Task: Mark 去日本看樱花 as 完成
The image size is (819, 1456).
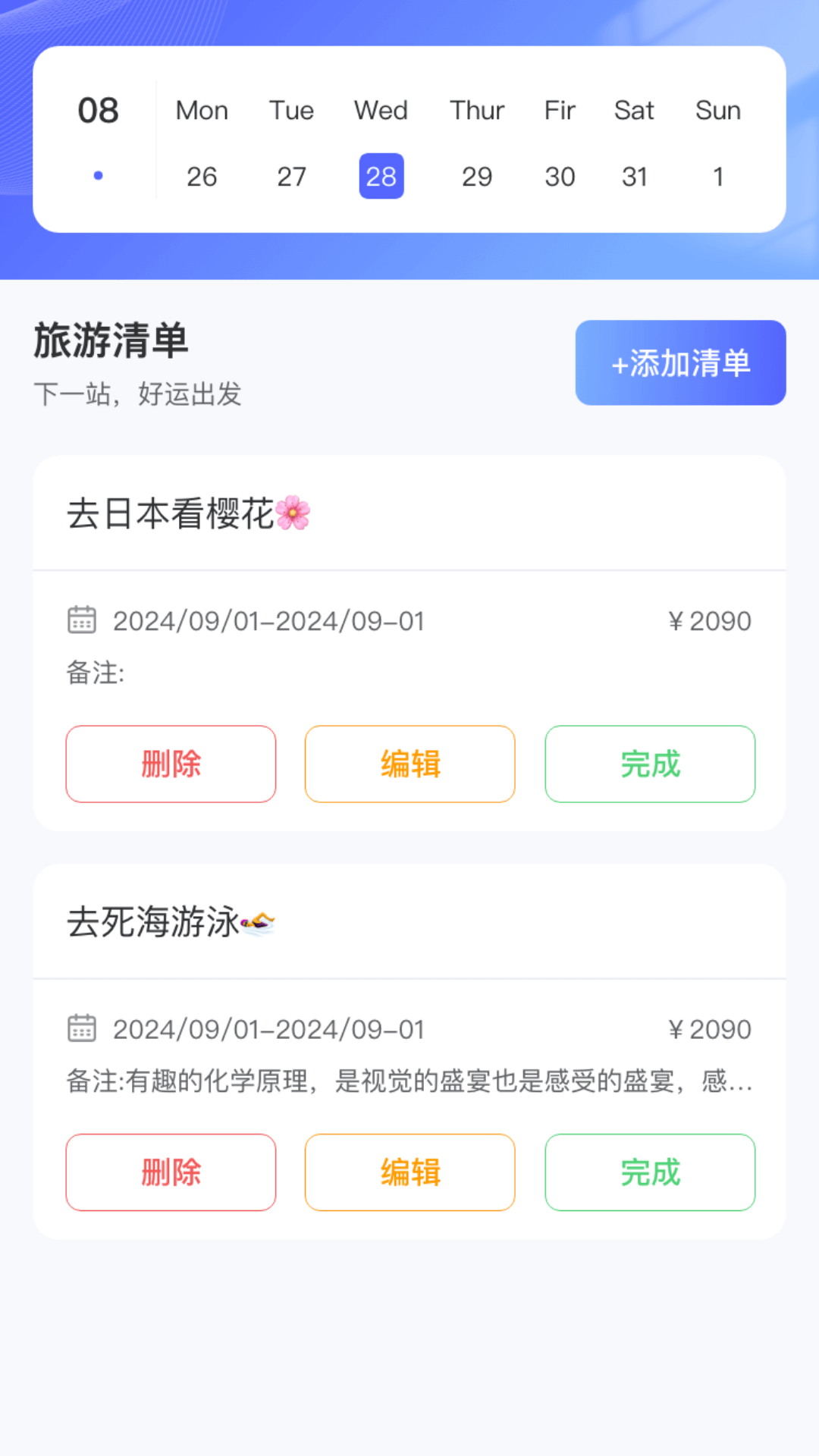Action: pyautogui.click(x=650, y=764)
